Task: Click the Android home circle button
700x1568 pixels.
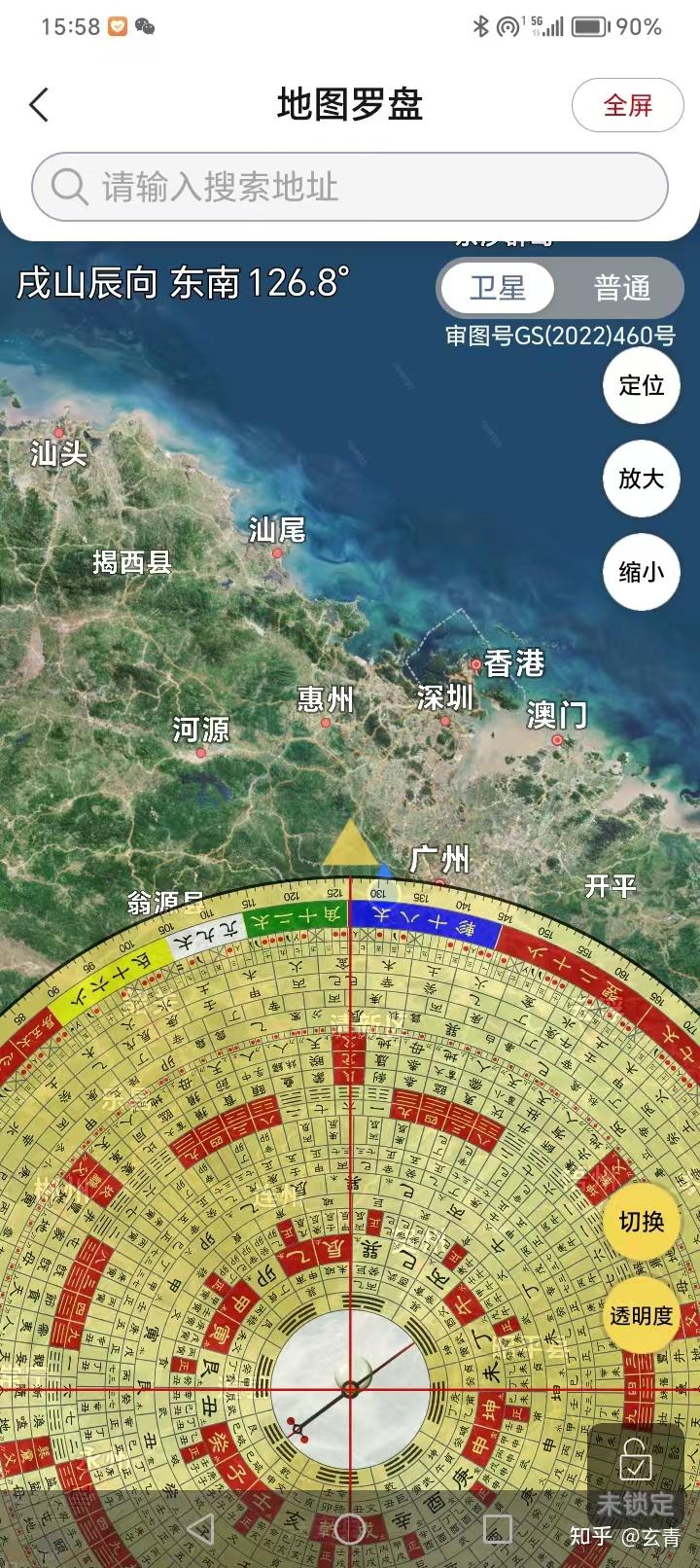Action: 350,1527
